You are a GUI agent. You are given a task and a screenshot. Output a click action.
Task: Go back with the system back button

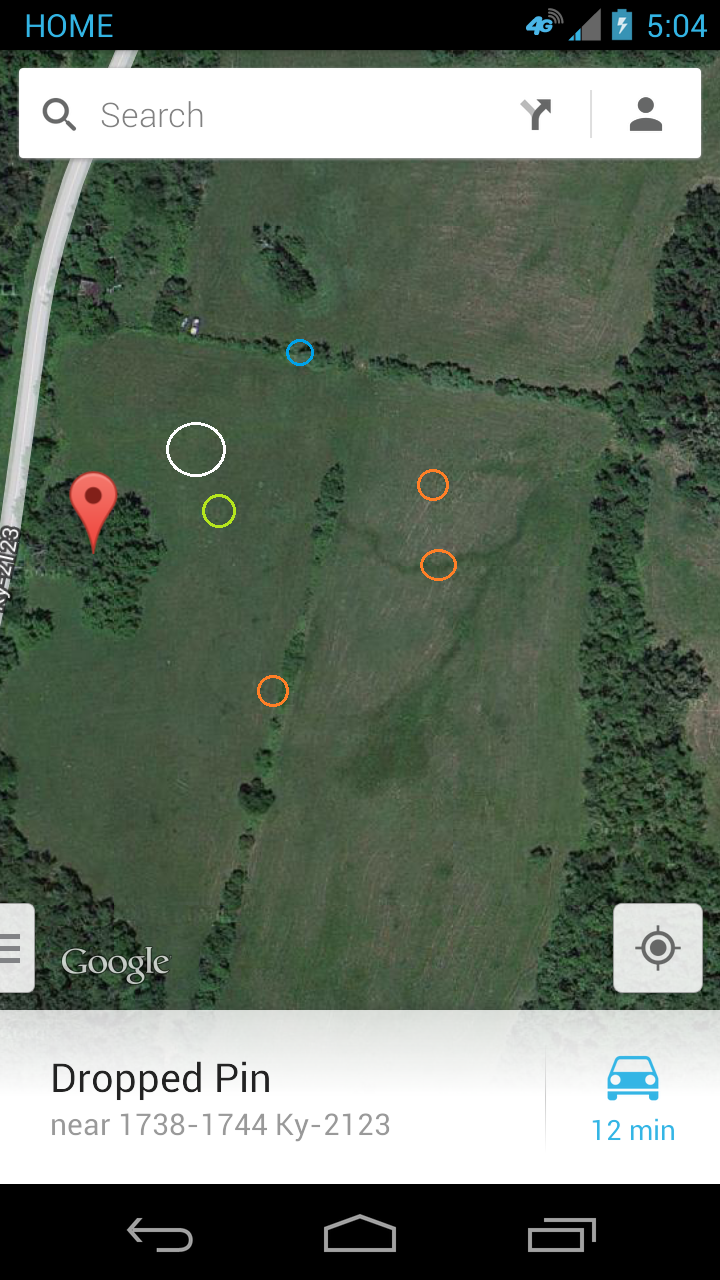click(160, 1235)
